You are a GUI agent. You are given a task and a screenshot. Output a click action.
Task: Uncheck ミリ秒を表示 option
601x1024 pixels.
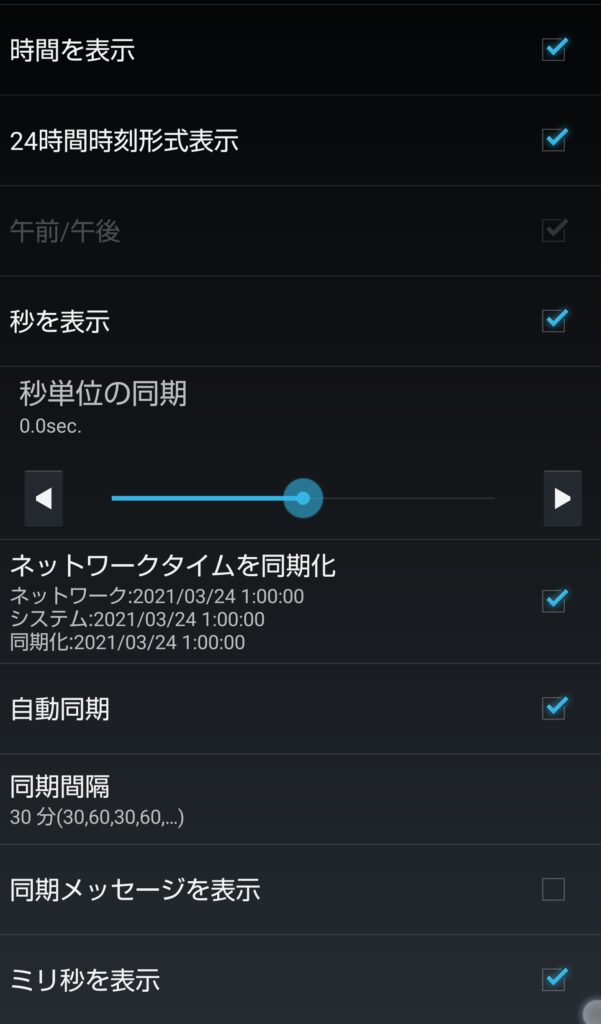tap(553, 979)
